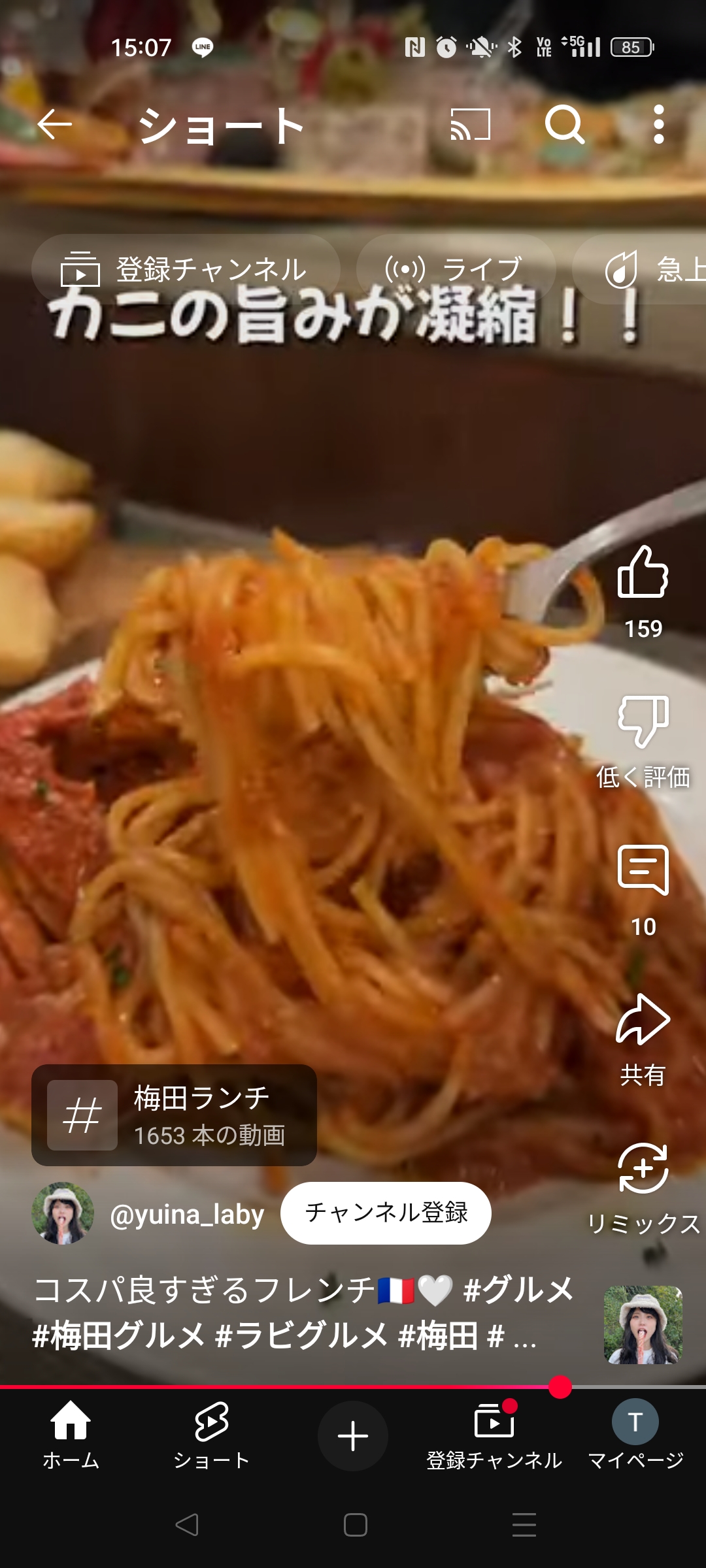Open the 梅田ランチ hashtag card
This screenshot has width=706, height=1568.
tap(174, 1115)
